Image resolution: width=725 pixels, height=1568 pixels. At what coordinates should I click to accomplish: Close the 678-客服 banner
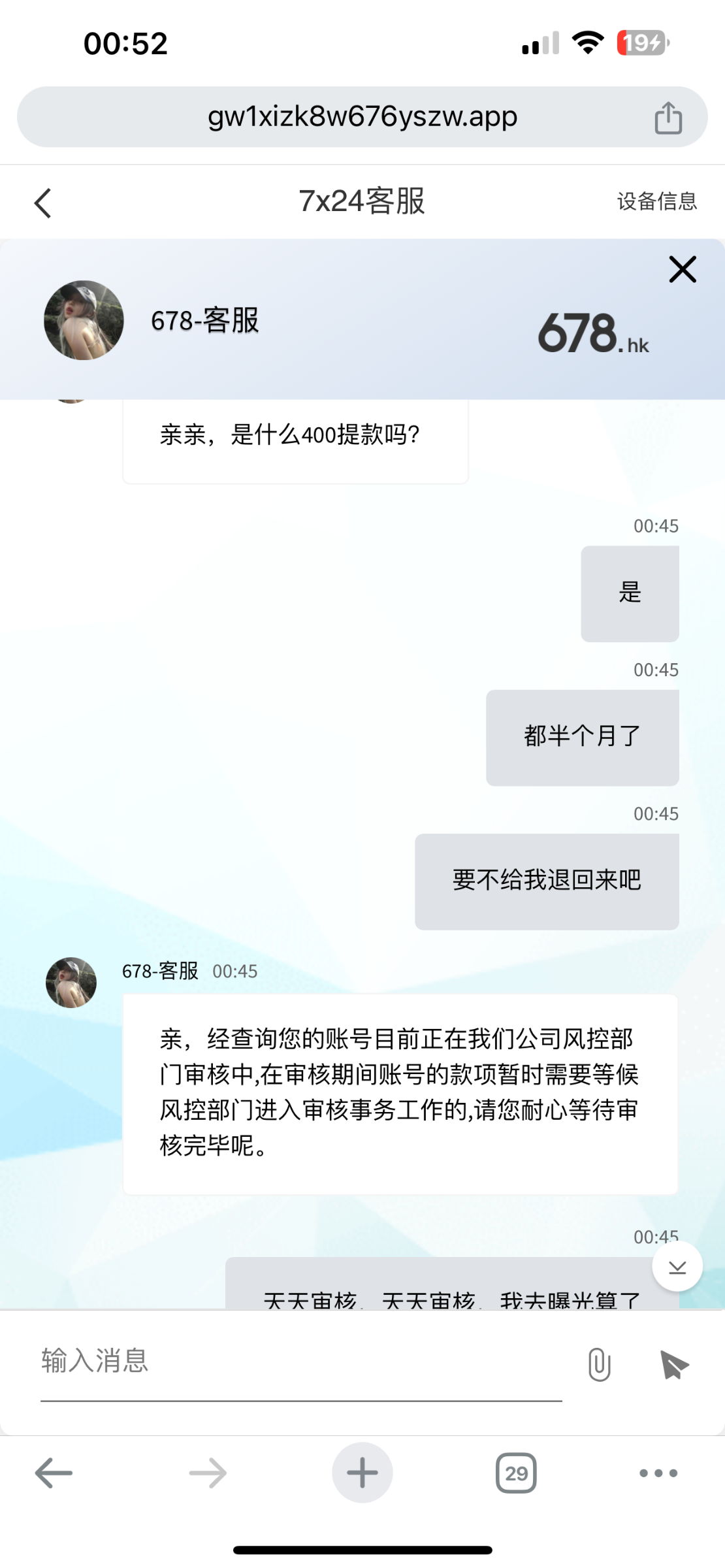coord(683,269)
